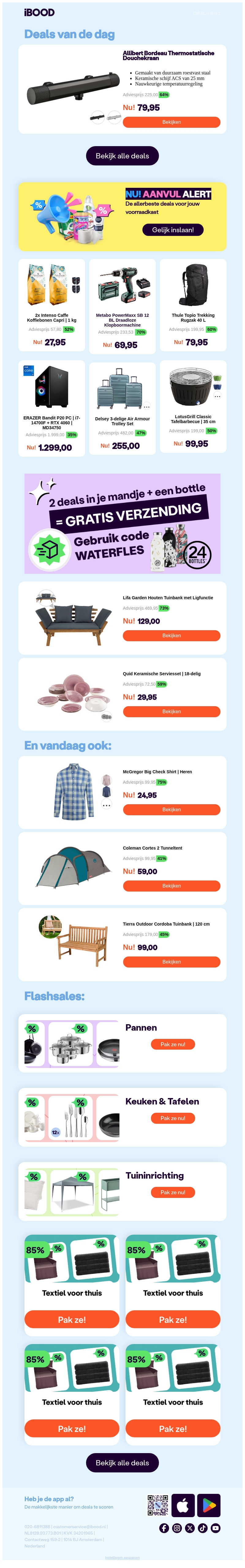View the Thule Topio Trekking Rugzak deal
The height and width of the screenshot is (1568, 245).
pos(193,304)
